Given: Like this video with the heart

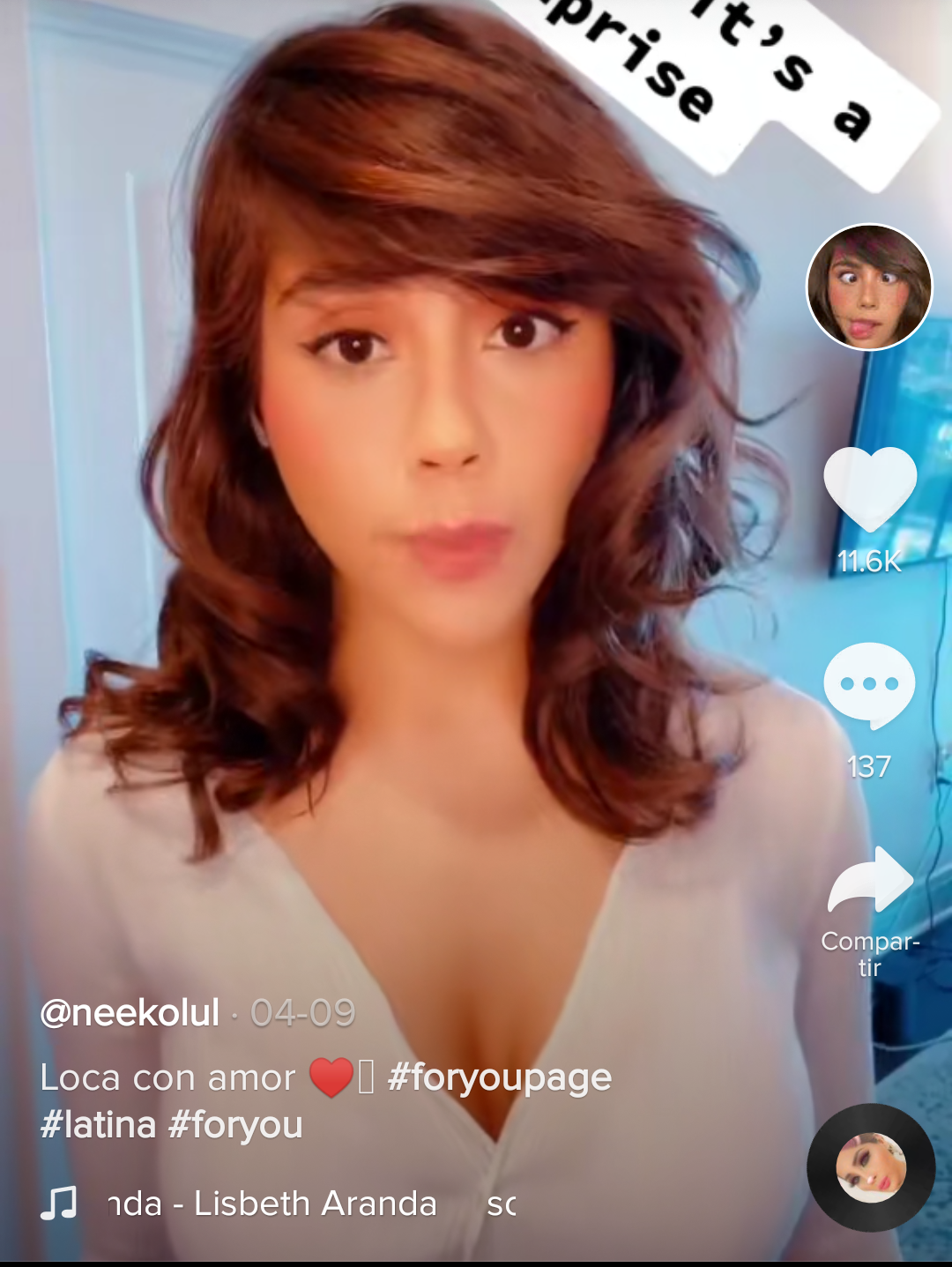Looking at the screenshot, I should point(870,489).
